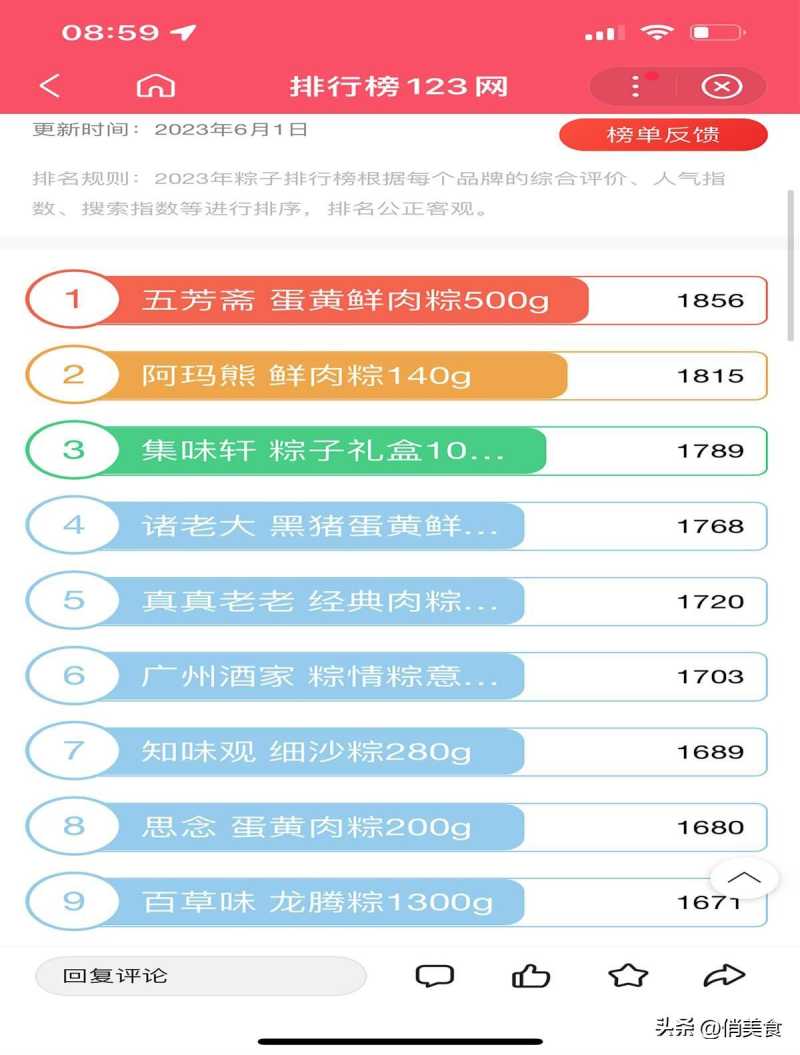Open the home icon in the header

155,86
